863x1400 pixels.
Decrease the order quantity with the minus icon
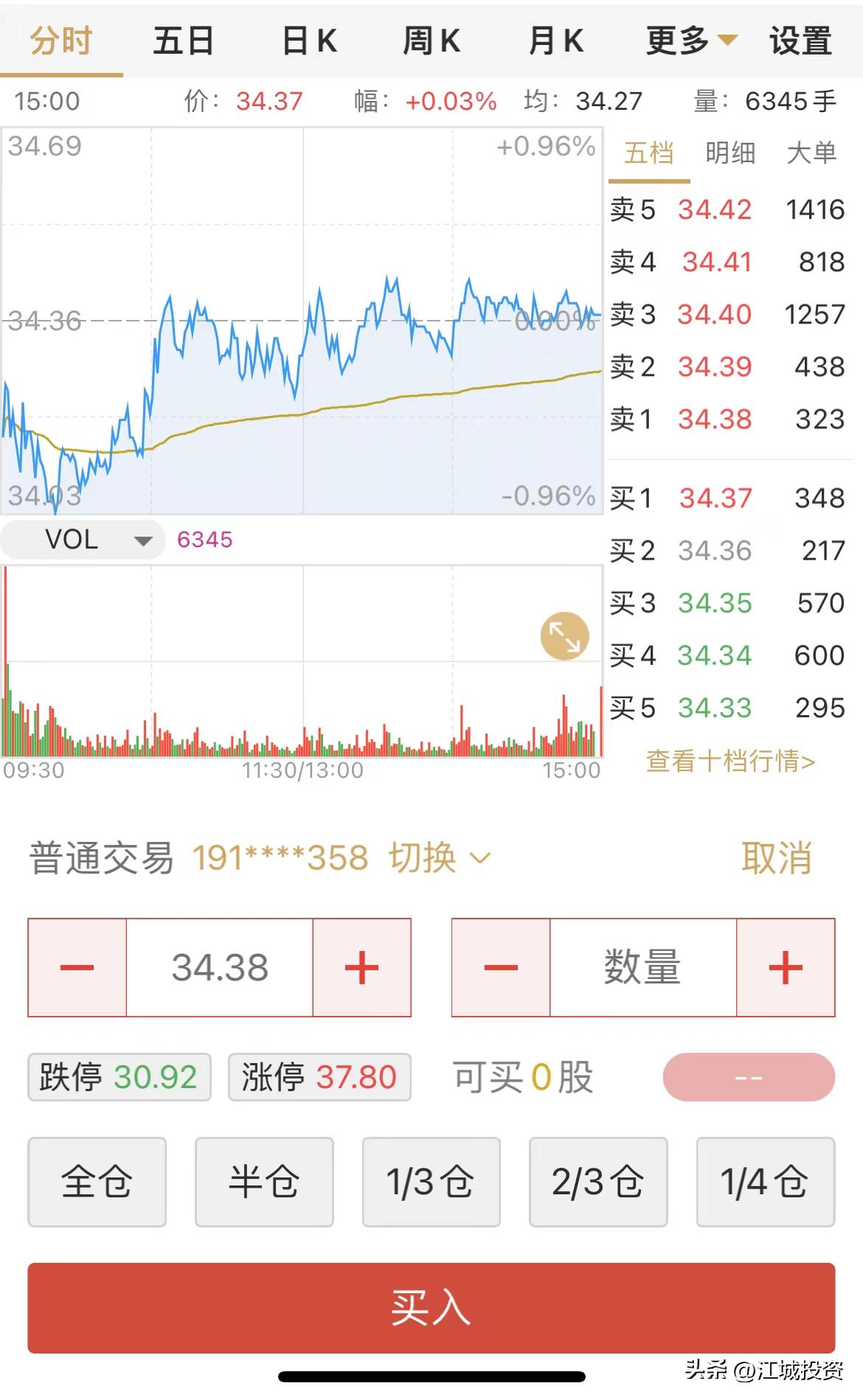(501, 969)
